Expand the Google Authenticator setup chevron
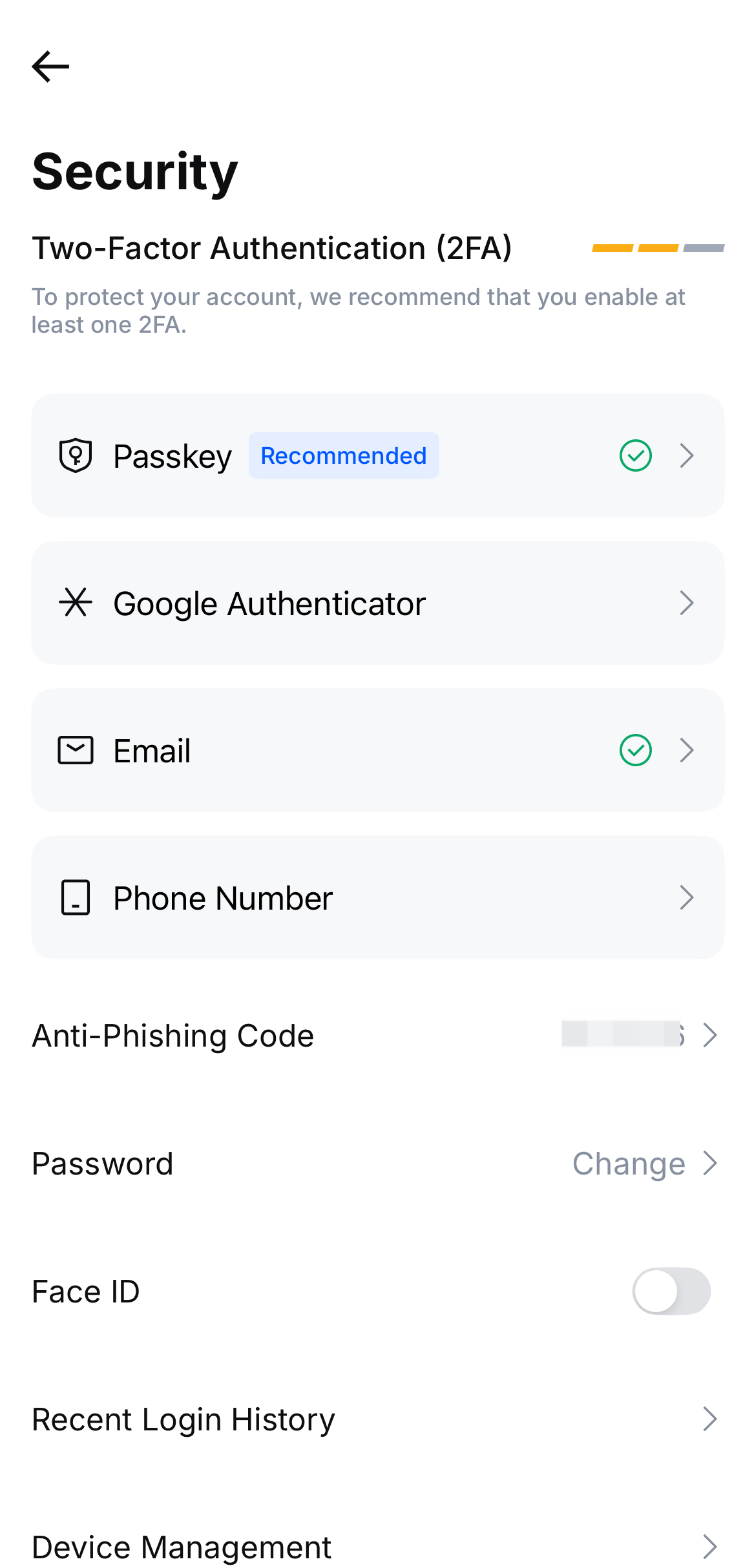Image resolution: width=754 pixels, height=1568 pixels. pyautogui.click(x=687, y=602)
